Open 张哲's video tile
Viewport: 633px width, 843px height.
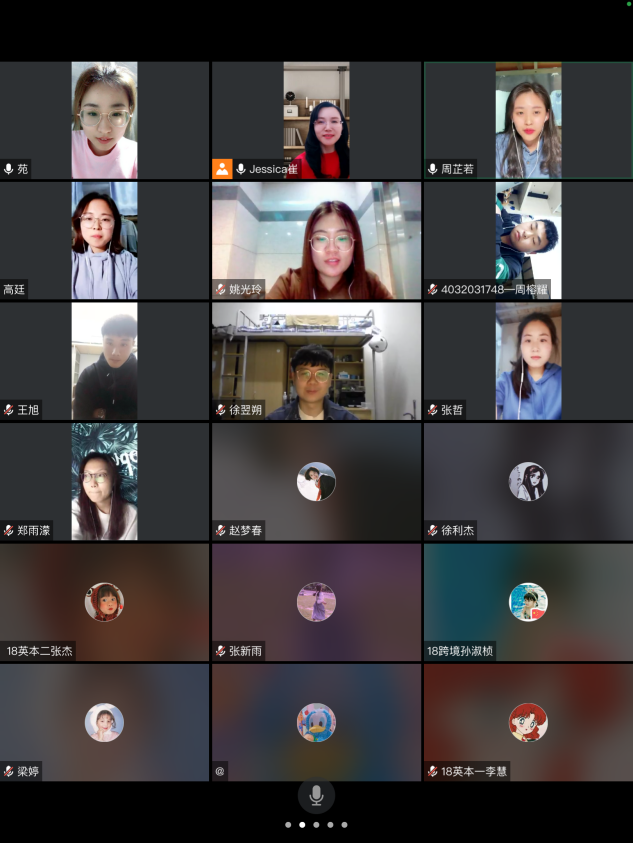pos(528,360)
